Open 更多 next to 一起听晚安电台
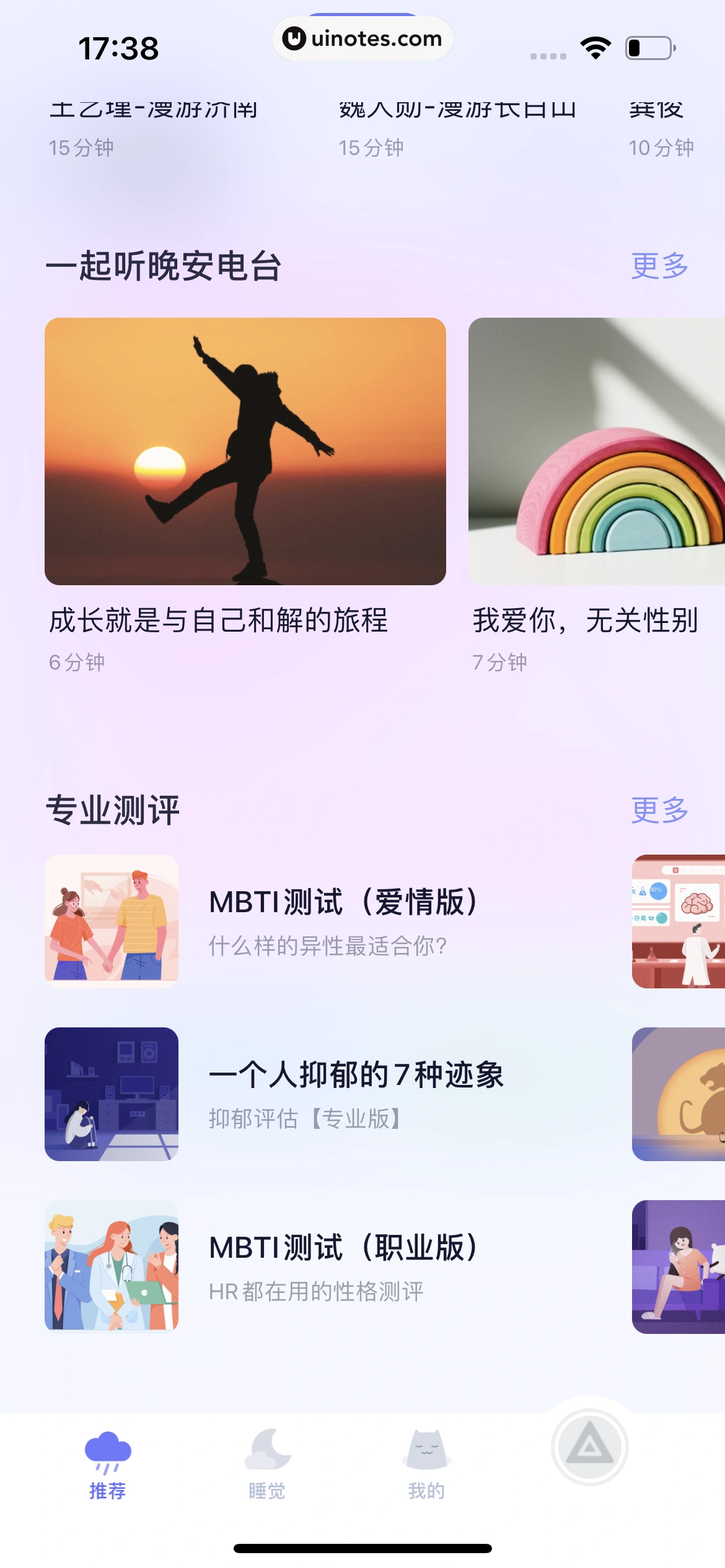This screenshot has width=725, height=1568. tap(659, 267)
